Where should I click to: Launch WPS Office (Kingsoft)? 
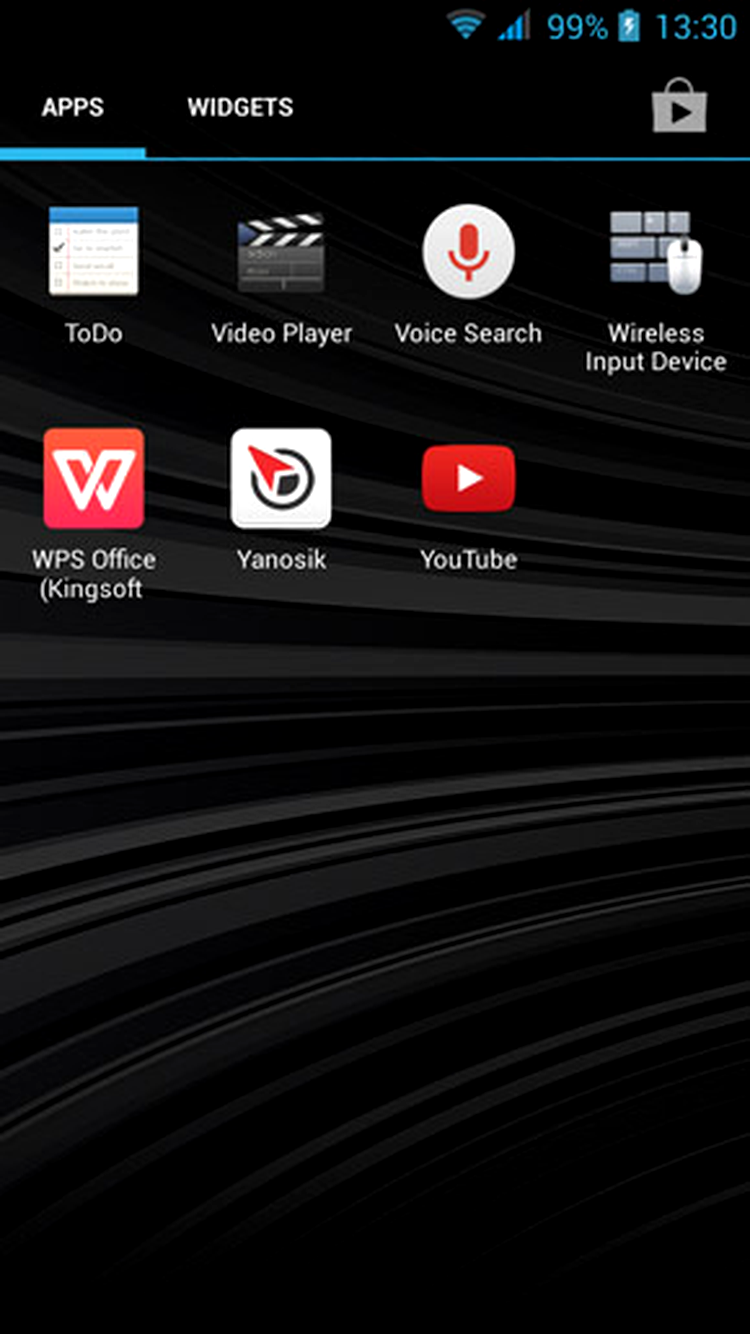[93, 479]
